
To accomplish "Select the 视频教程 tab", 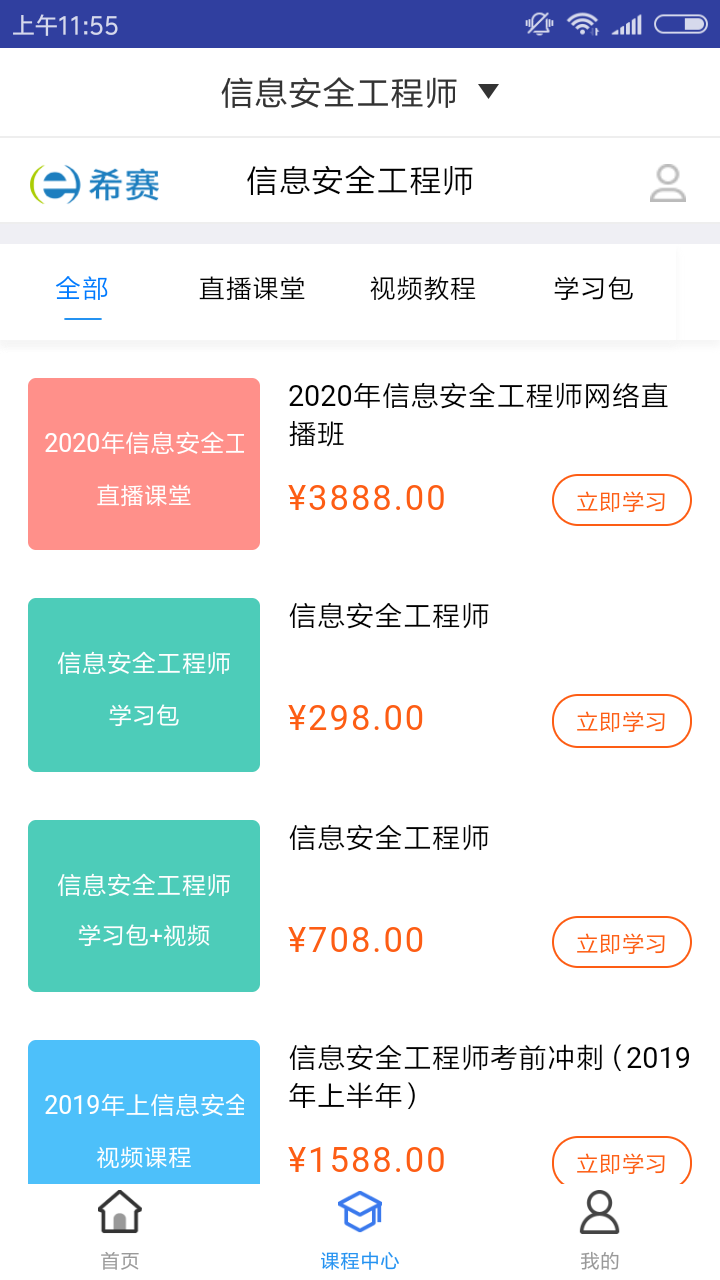I will (x=422, y=289).
